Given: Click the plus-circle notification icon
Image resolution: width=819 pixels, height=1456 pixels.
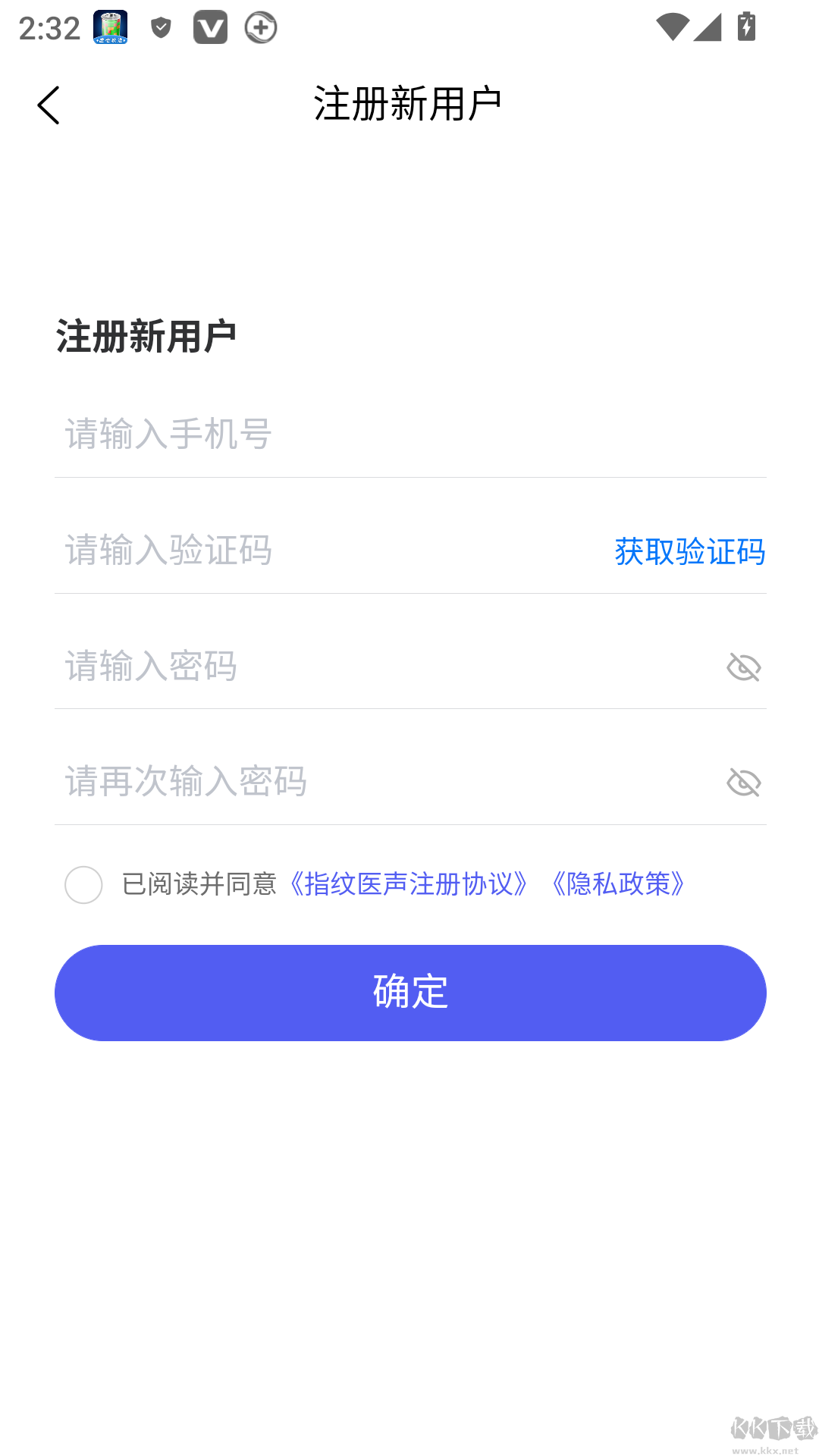Looking at the screenshot, I should pyautogui.click(x=261, y=27).
